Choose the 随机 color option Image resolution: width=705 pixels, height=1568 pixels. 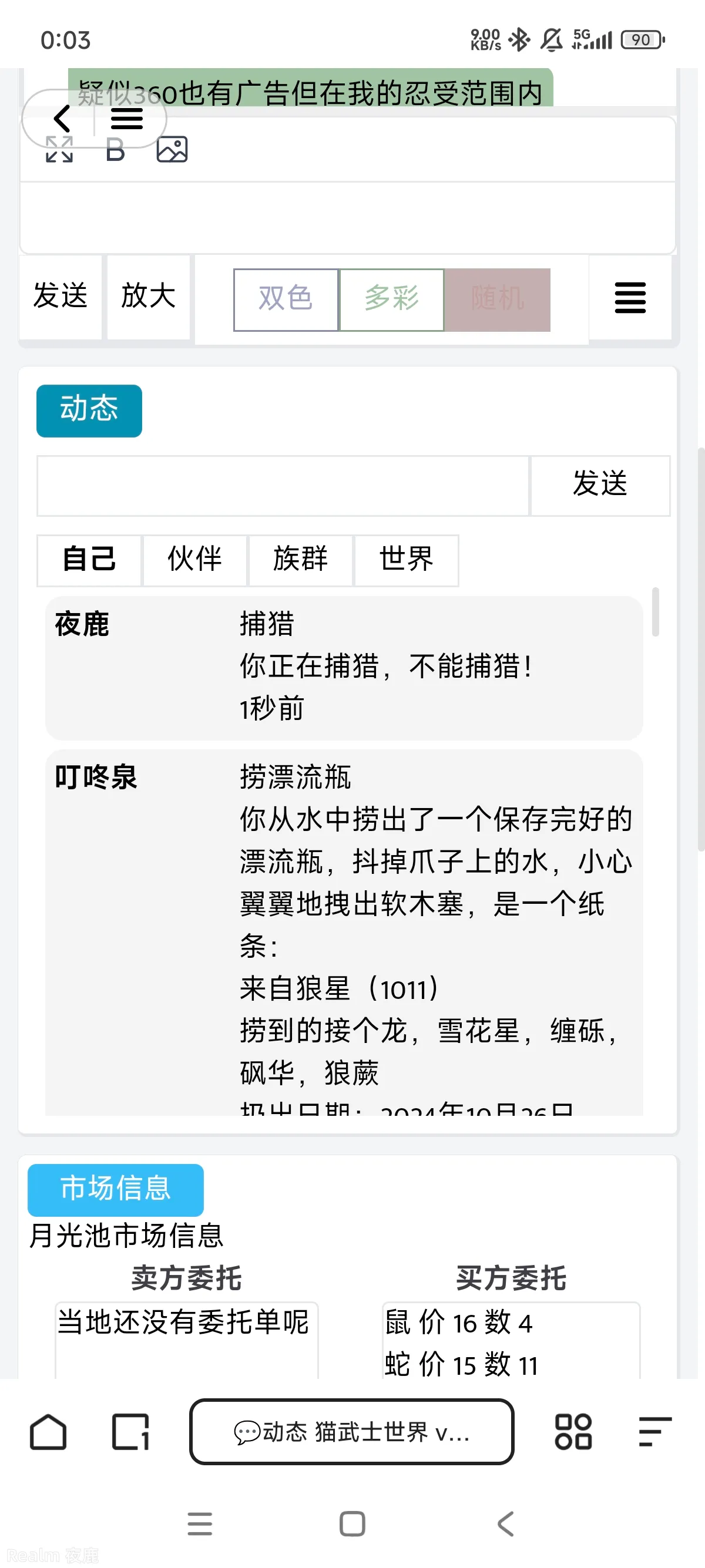click(498, 300)
